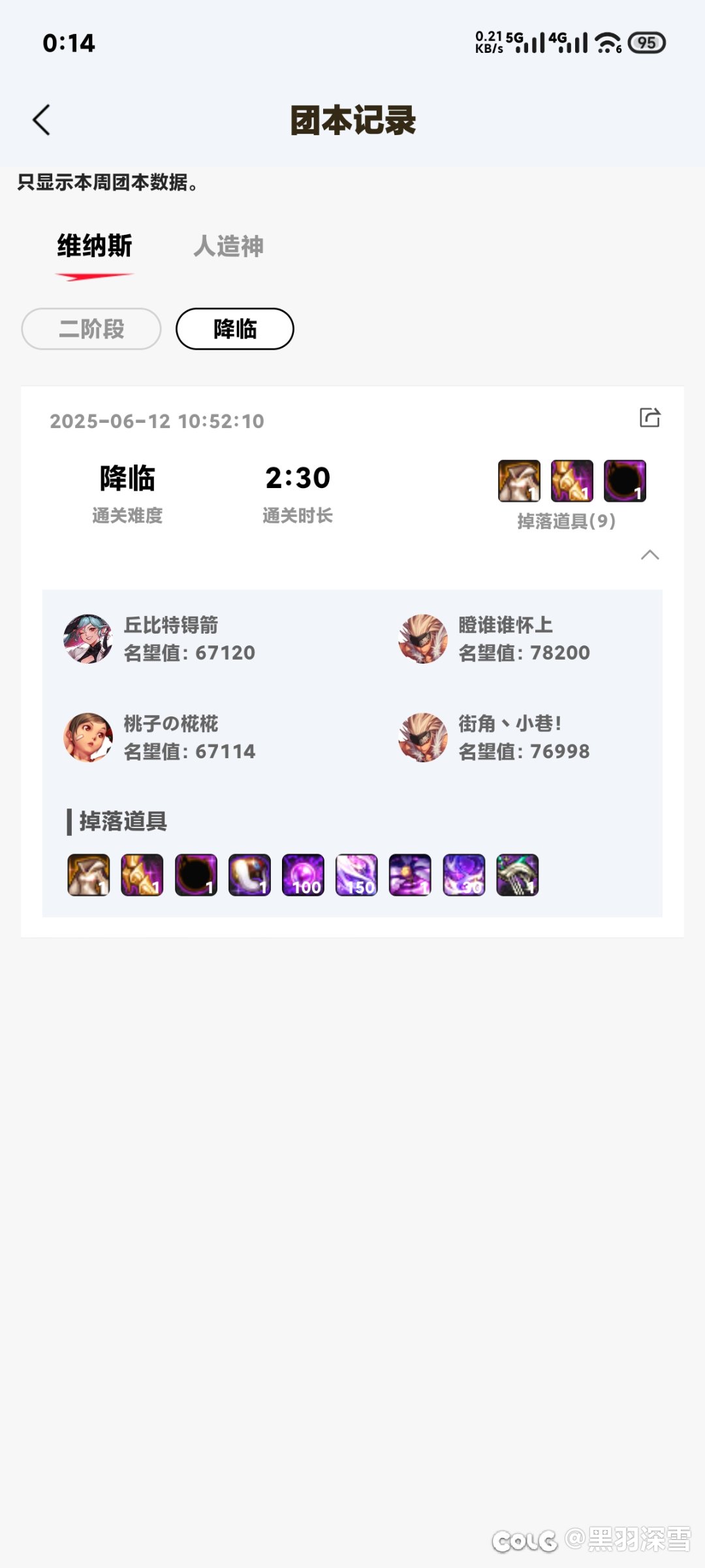Select the 降临 filter chip
This screenshot has height=1568, width=705.
pyautogui.click(x=235, y=329)
